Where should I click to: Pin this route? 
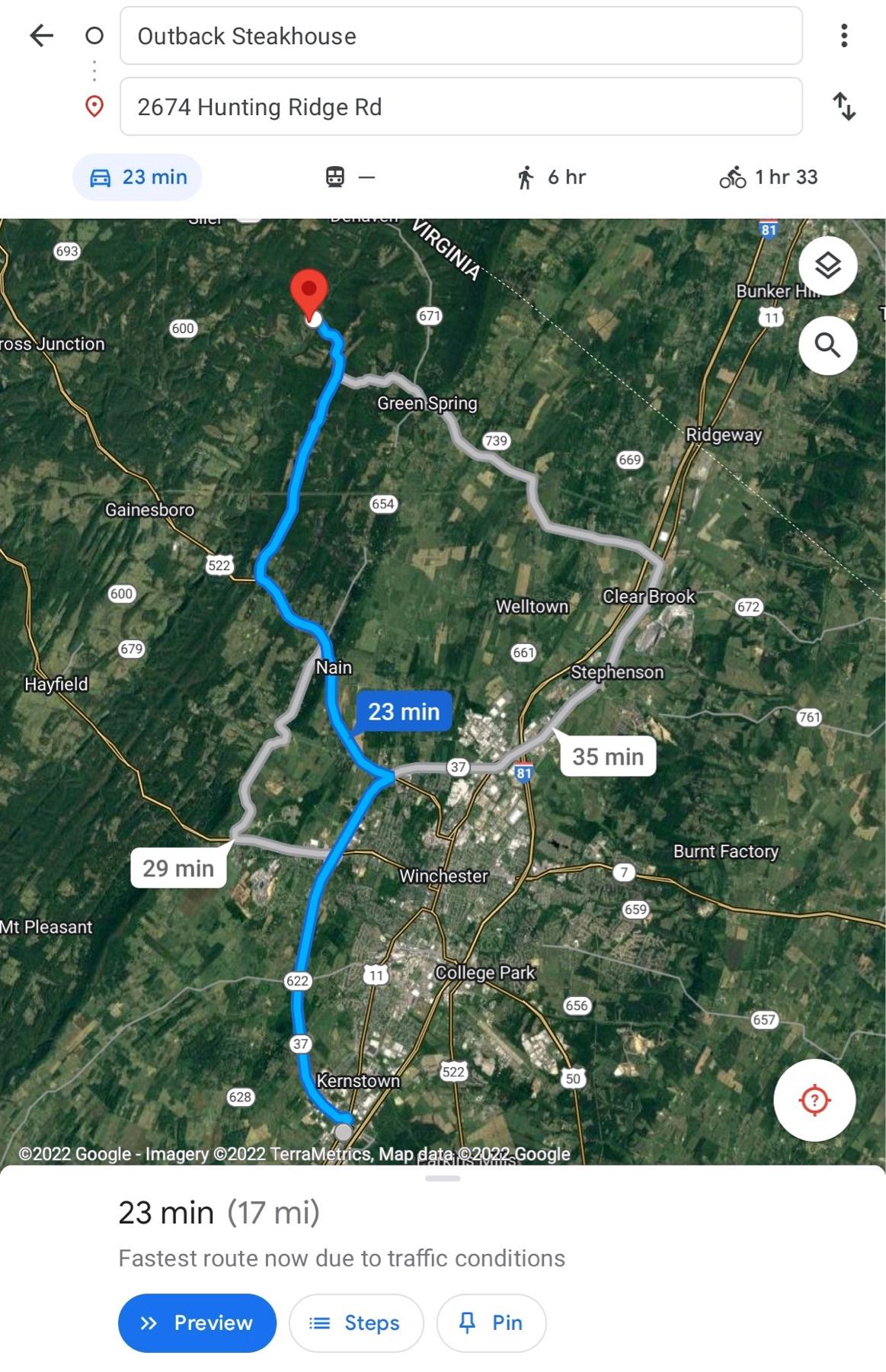(x=491, y=1322)
